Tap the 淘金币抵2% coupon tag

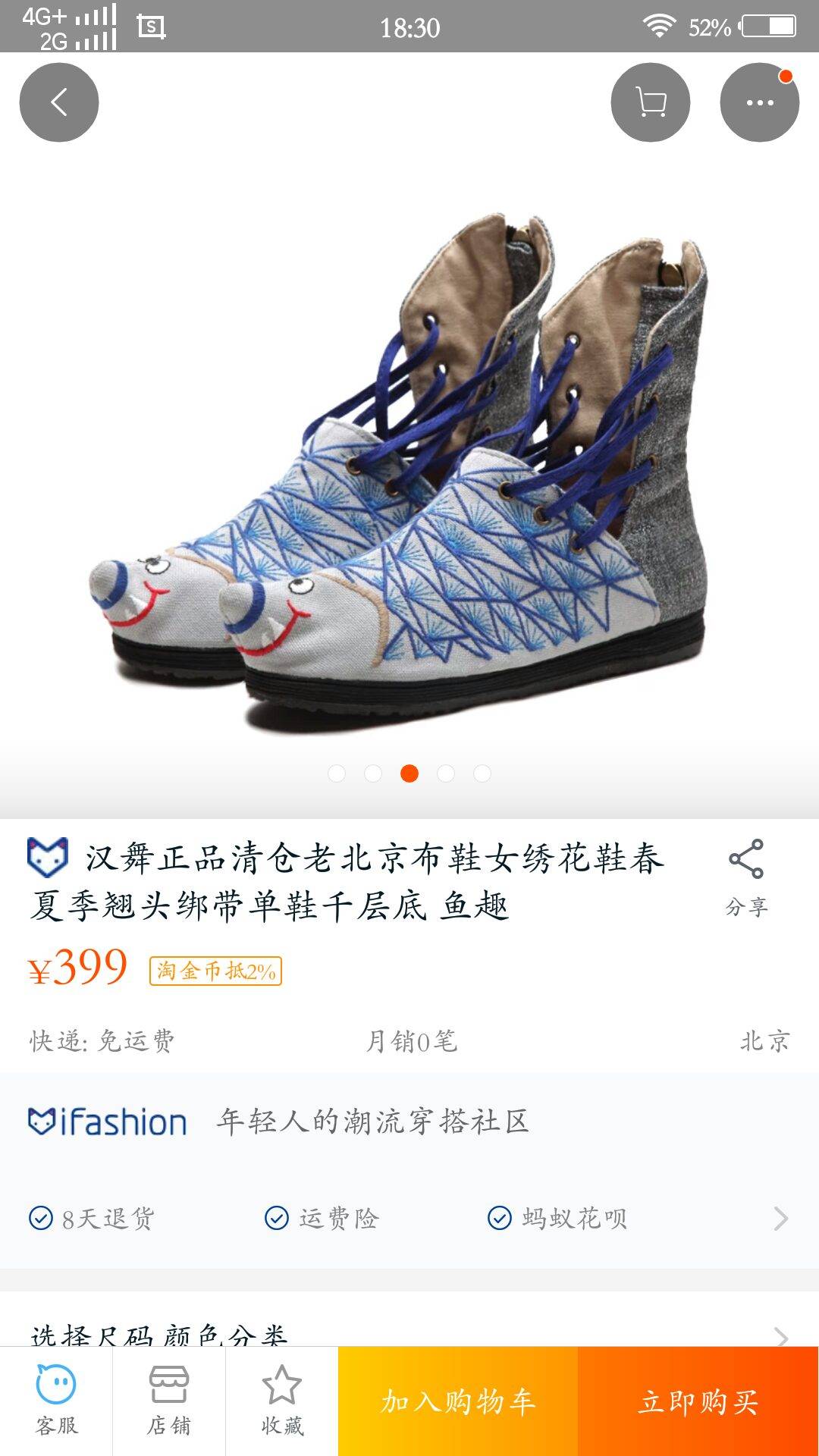(x=215, y=971)
